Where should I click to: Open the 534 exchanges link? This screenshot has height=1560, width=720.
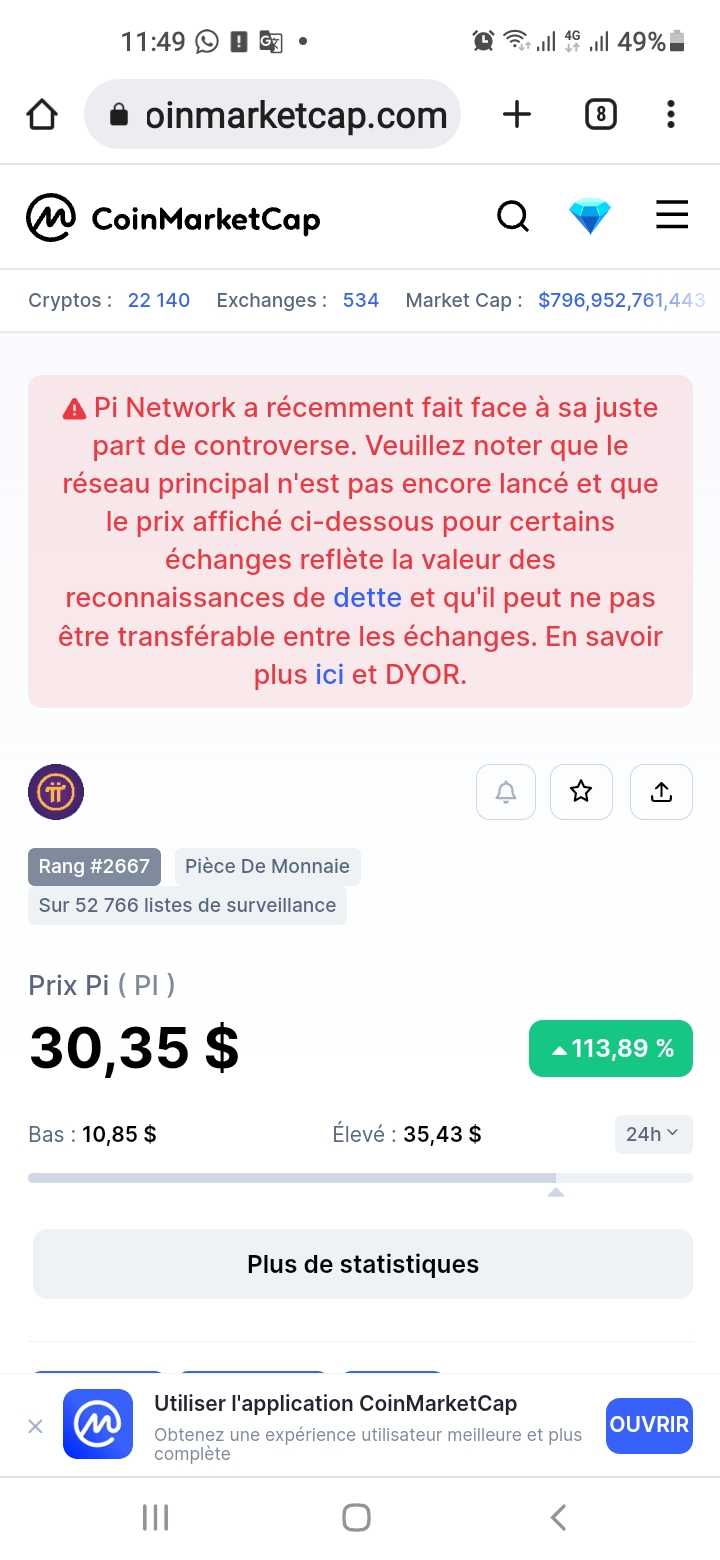click(x=360, y=300)
